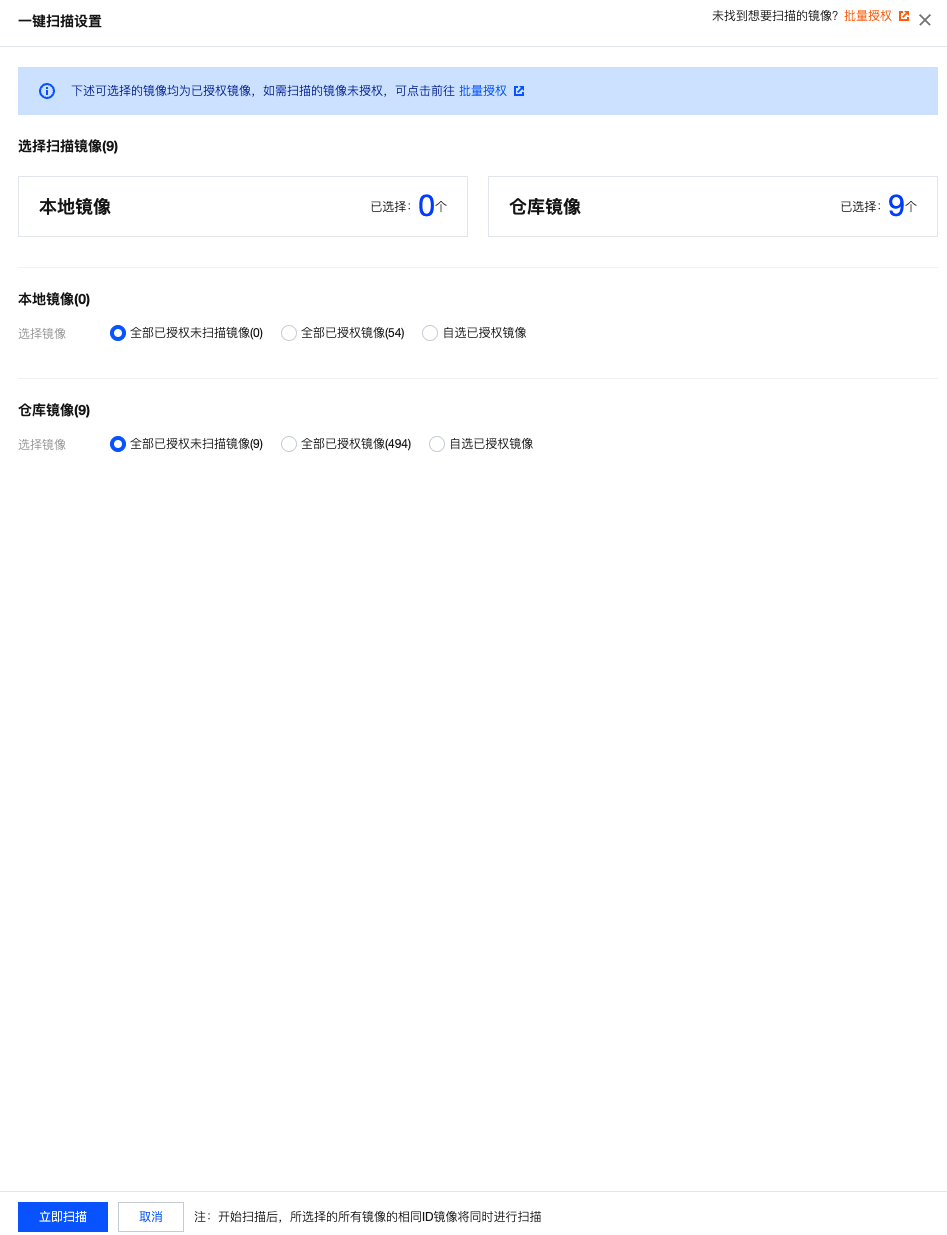Choose 全部已授权镜像(54) for 本地镜像
Image resolution: width=947 pixels, height=1235 pixels.
[289, 333]
